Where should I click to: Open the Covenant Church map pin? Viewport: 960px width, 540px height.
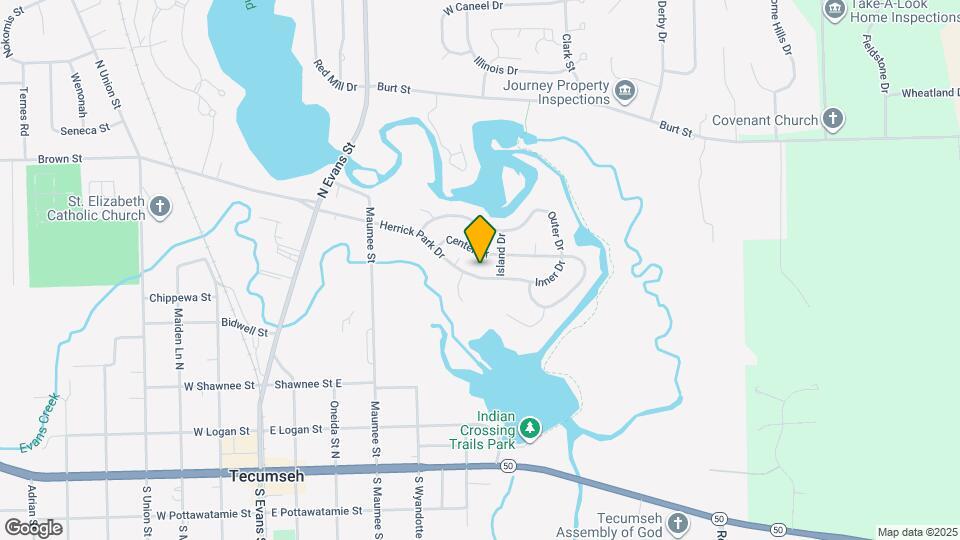833,120
